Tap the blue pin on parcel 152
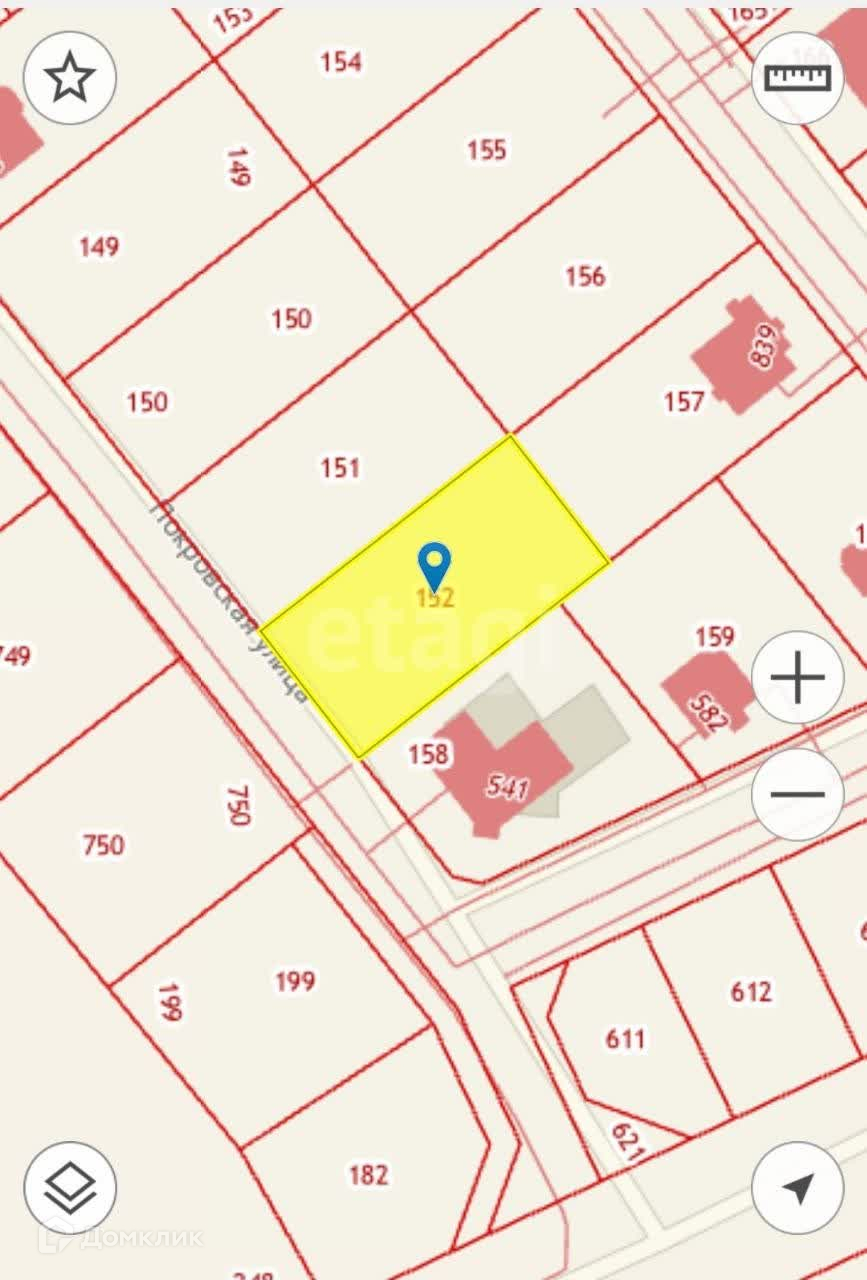 434,565
